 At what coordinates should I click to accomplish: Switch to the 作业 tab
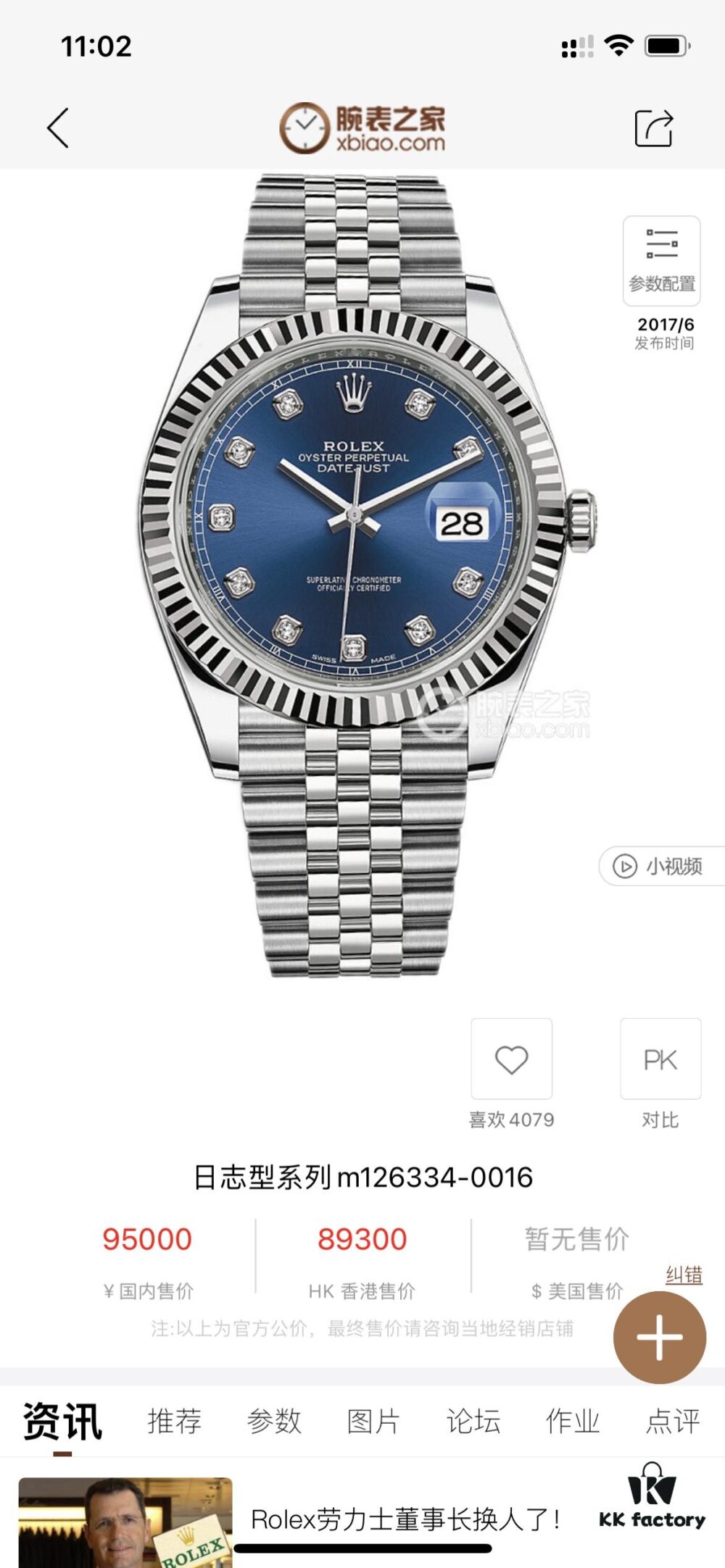[572, 1421]
